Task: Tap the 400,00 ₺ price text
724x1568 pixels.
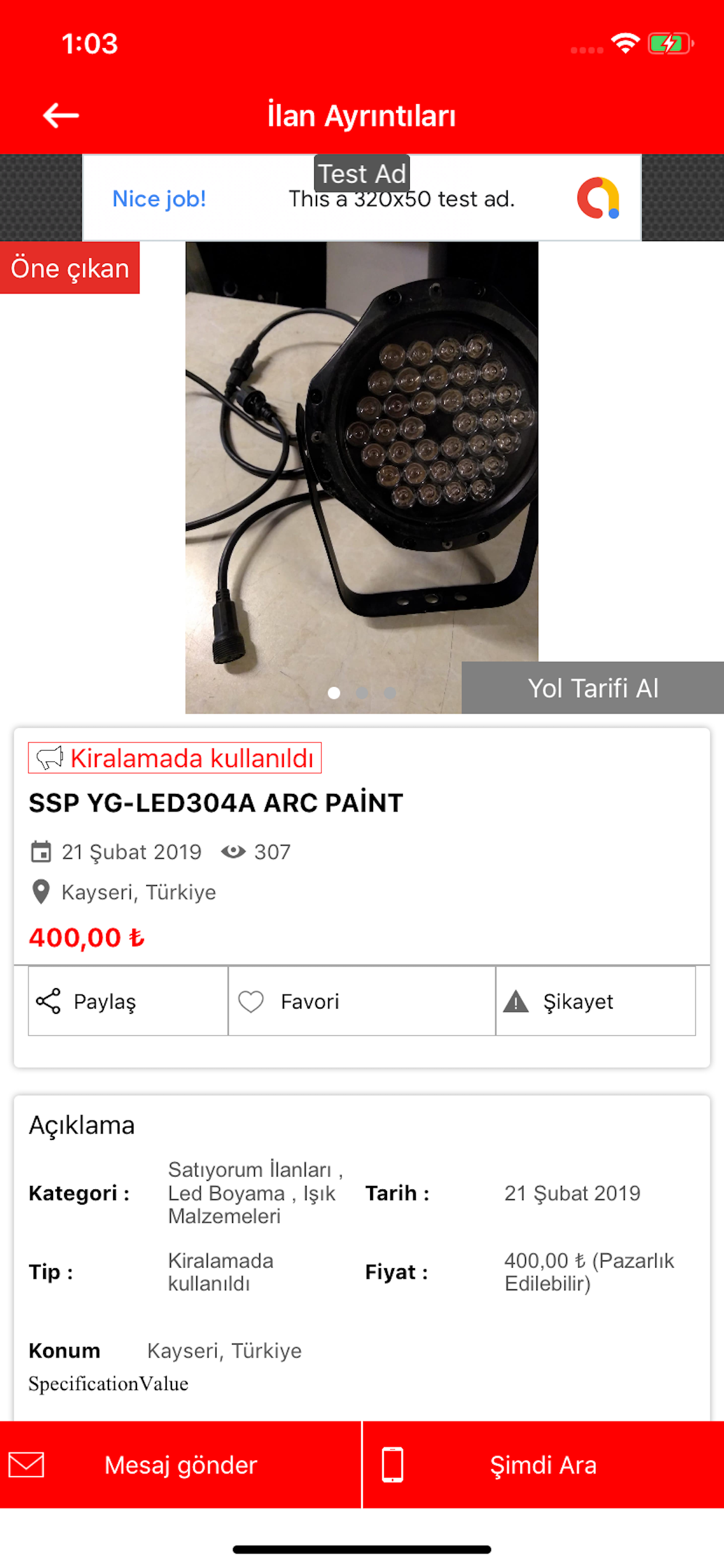Action: [86, 937]
